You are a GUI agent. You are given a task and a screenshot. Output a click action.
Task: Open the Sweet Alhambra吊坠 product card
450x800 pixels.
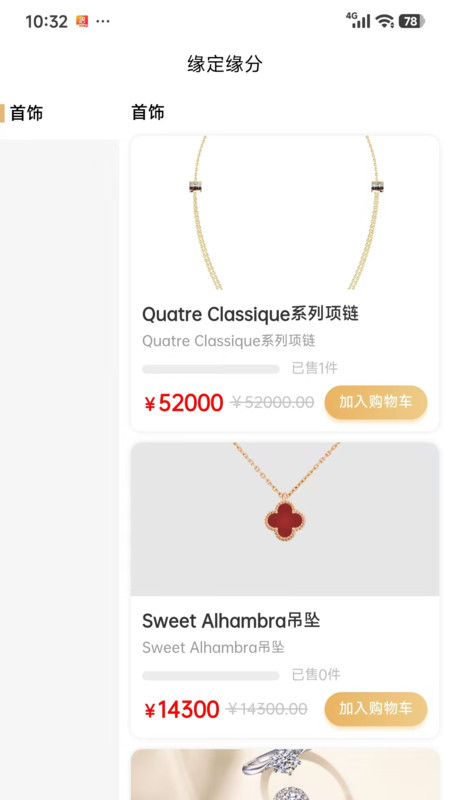click(285, 590)
